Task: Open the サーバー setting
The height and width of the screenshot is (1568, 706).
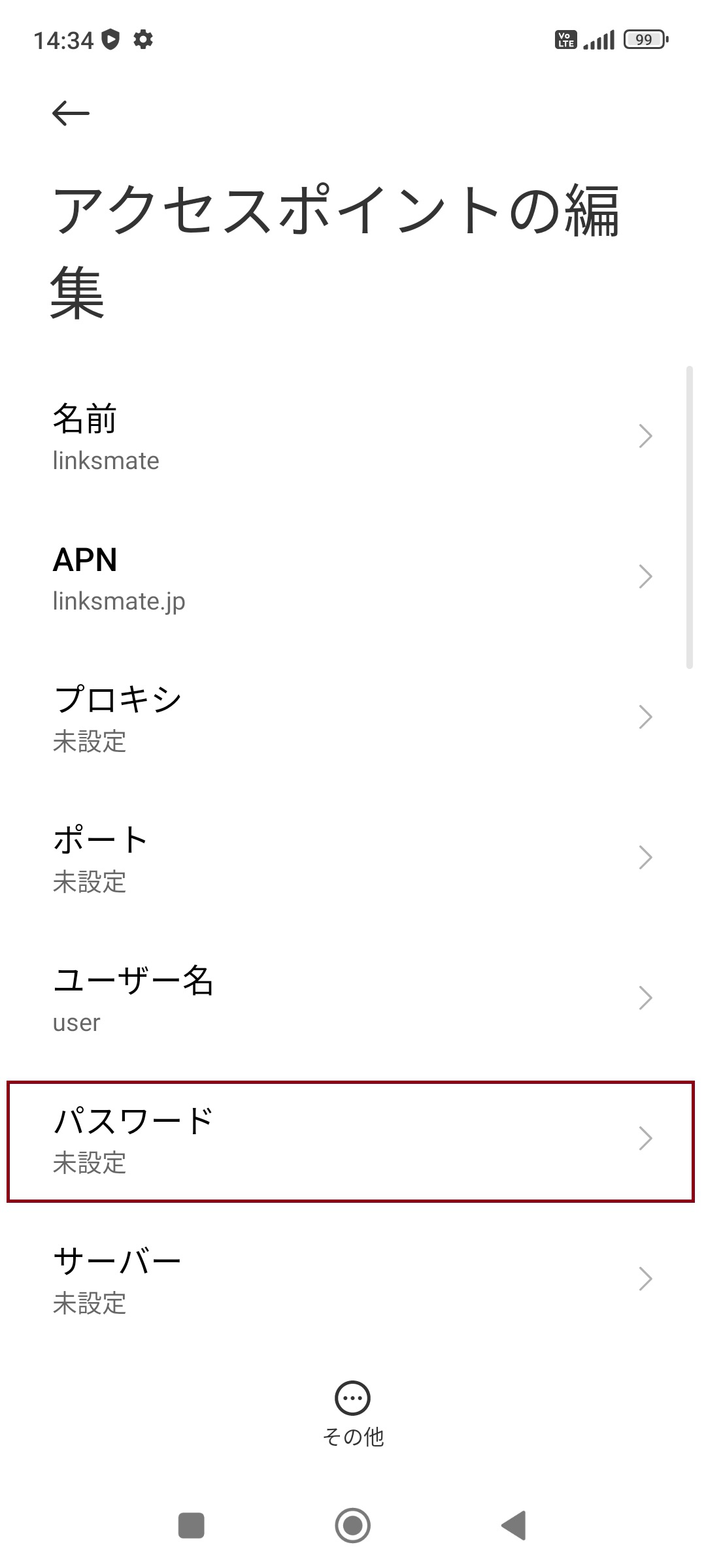Action: coord(353,1279)
